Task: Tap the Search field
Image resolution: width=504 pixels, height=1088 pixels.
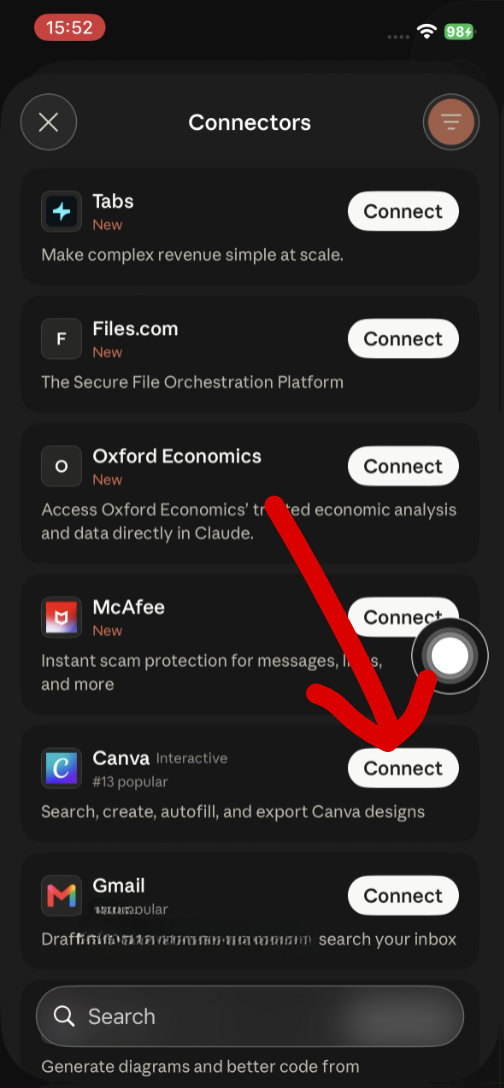Action: point(250,1017)
